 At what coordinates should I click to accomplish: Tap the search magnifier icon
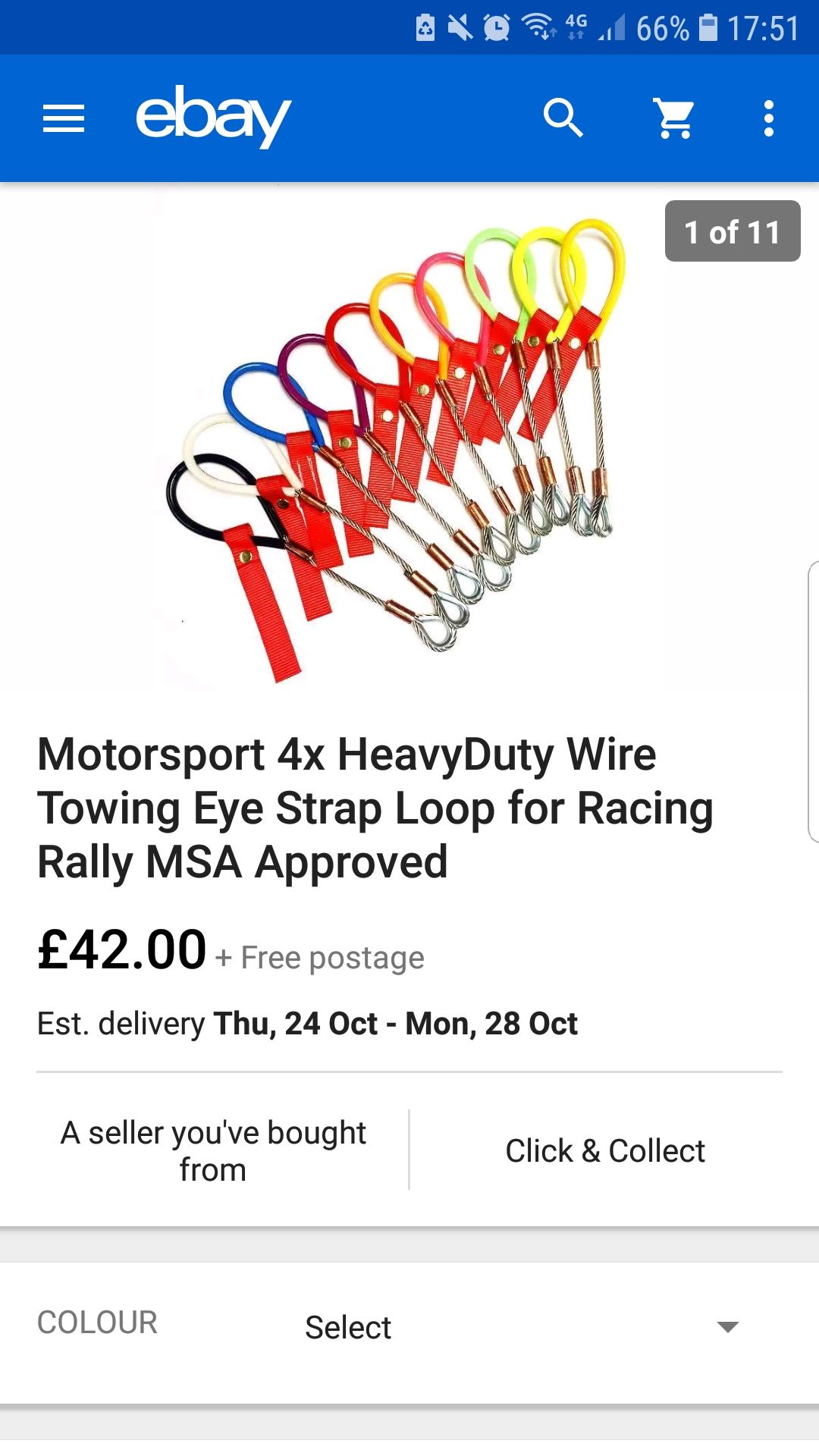563,118
